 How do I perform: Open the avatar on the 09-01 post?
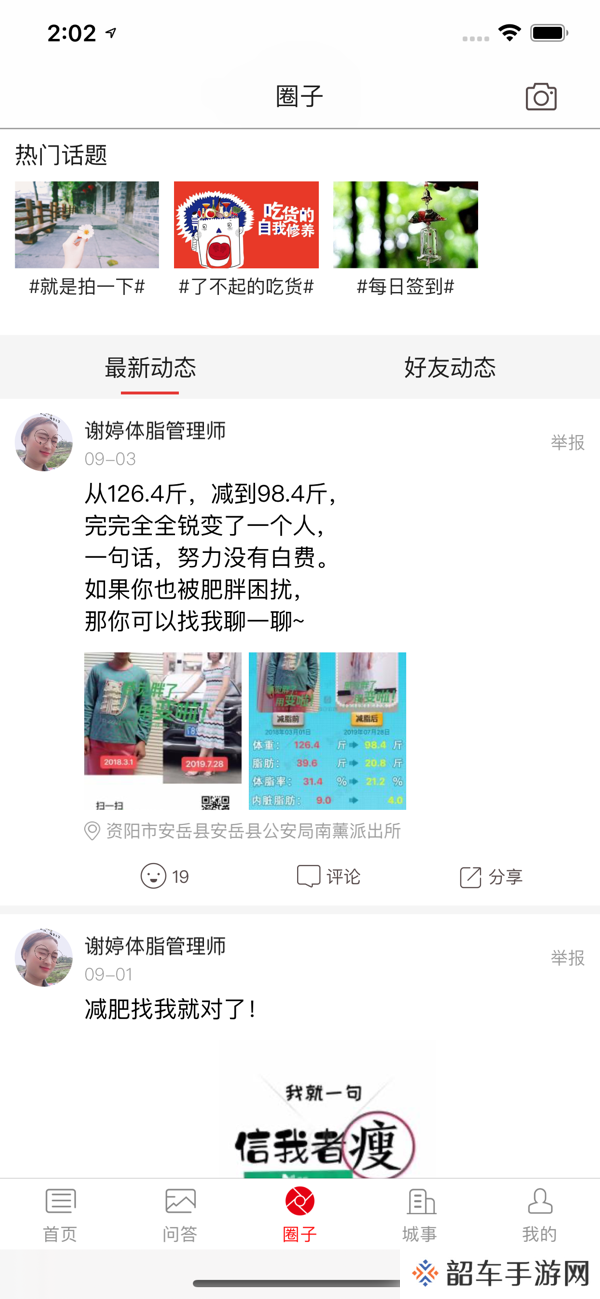[44, 957]
